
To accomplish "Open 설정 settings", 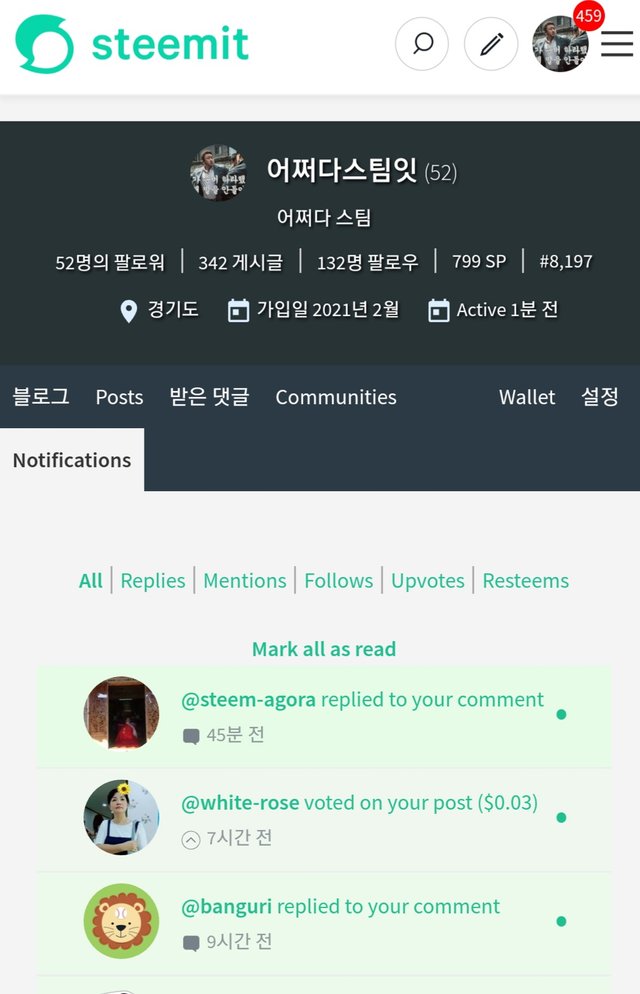I will (x=600, y=397).
